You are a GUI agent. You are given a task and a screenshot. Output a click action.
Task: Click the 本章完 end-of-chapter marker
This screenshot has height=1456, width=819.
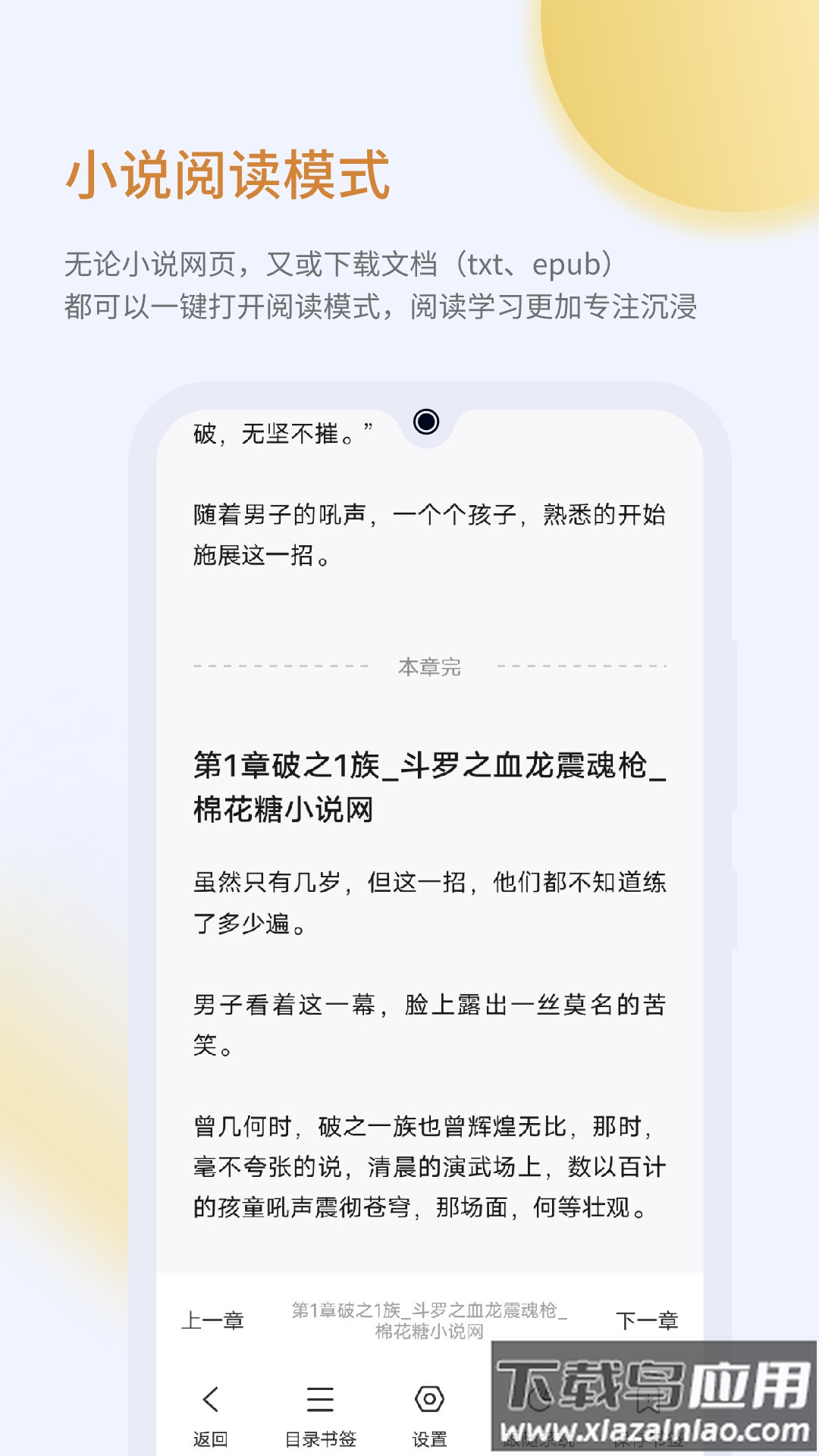point(429,666)
